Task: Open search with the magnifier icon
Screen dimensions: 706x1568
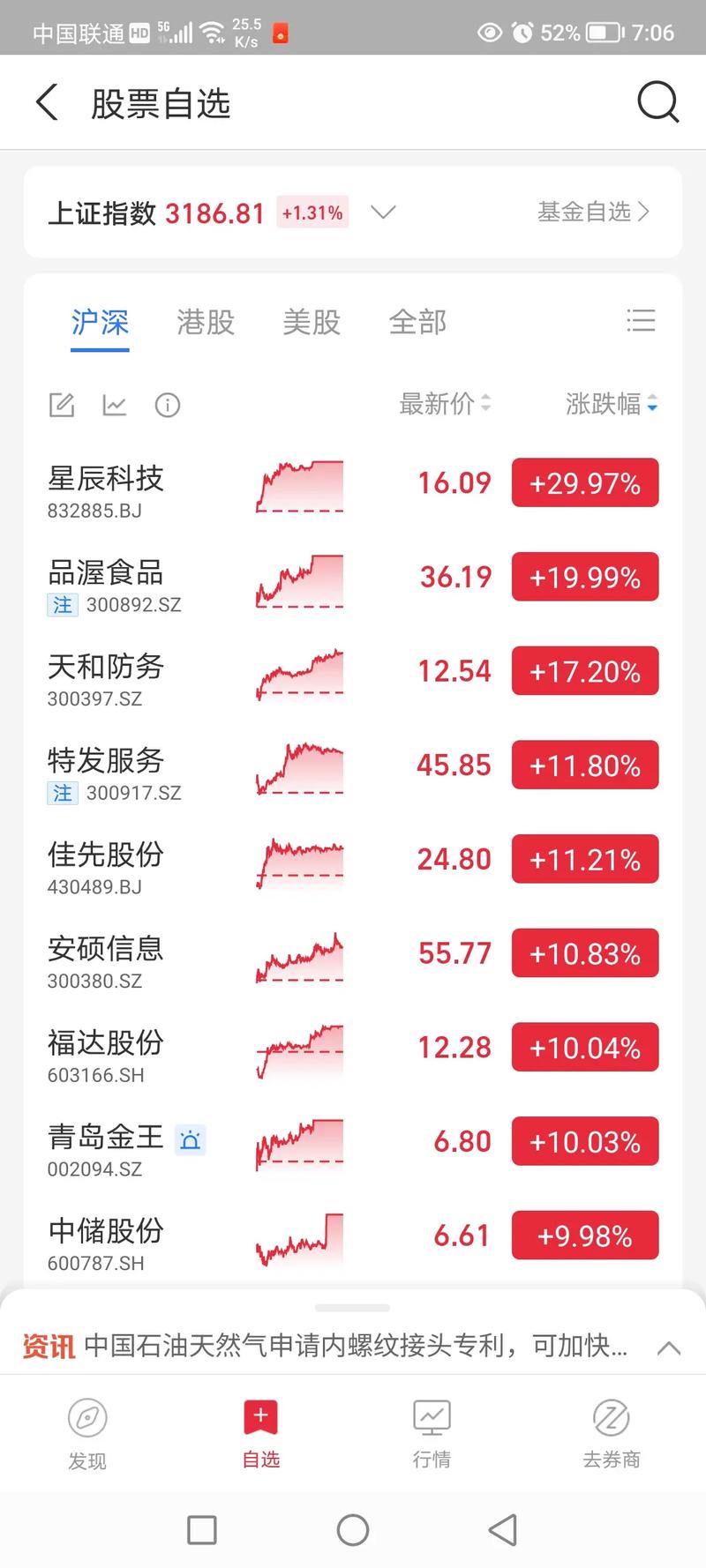Action: tap(657, 101)
